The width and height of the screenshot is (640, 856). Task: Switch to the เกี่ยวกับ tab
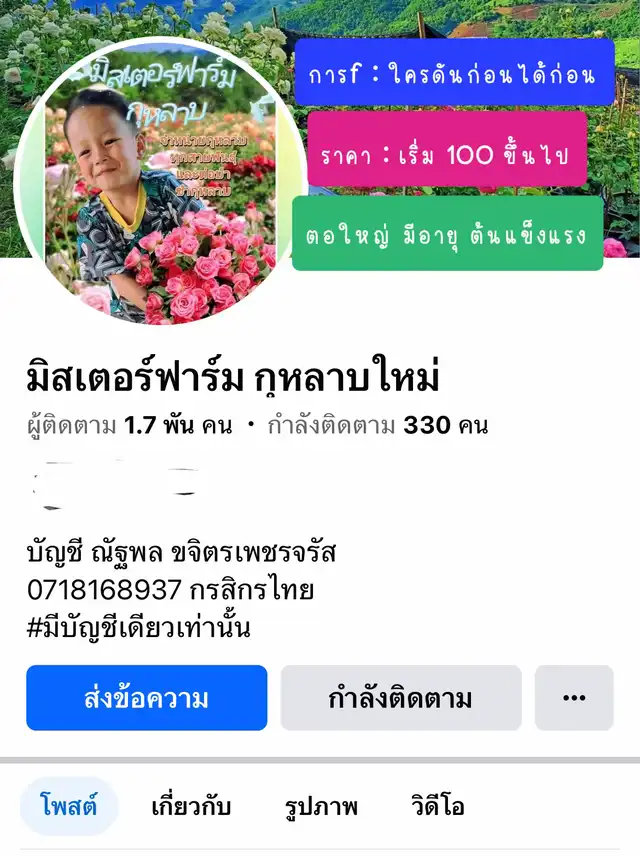184,806
